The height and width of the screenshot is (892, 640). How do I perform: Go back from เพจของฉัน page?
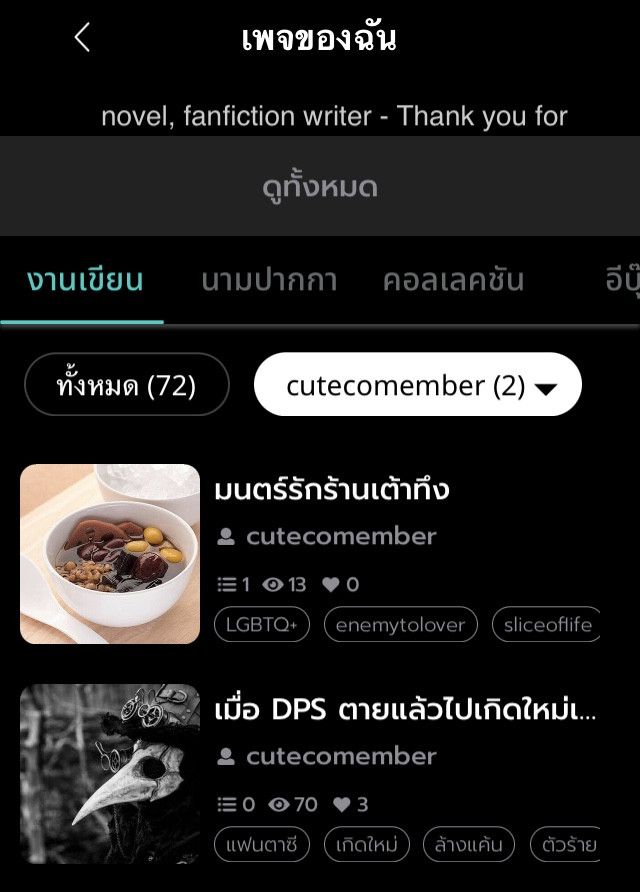click(x=82, y=38)
